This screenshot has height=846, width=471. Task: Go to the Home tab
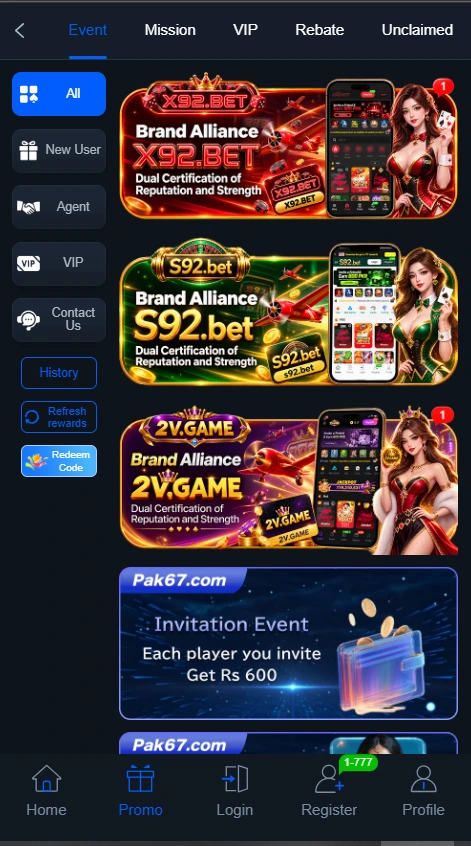tap(46, 791)
